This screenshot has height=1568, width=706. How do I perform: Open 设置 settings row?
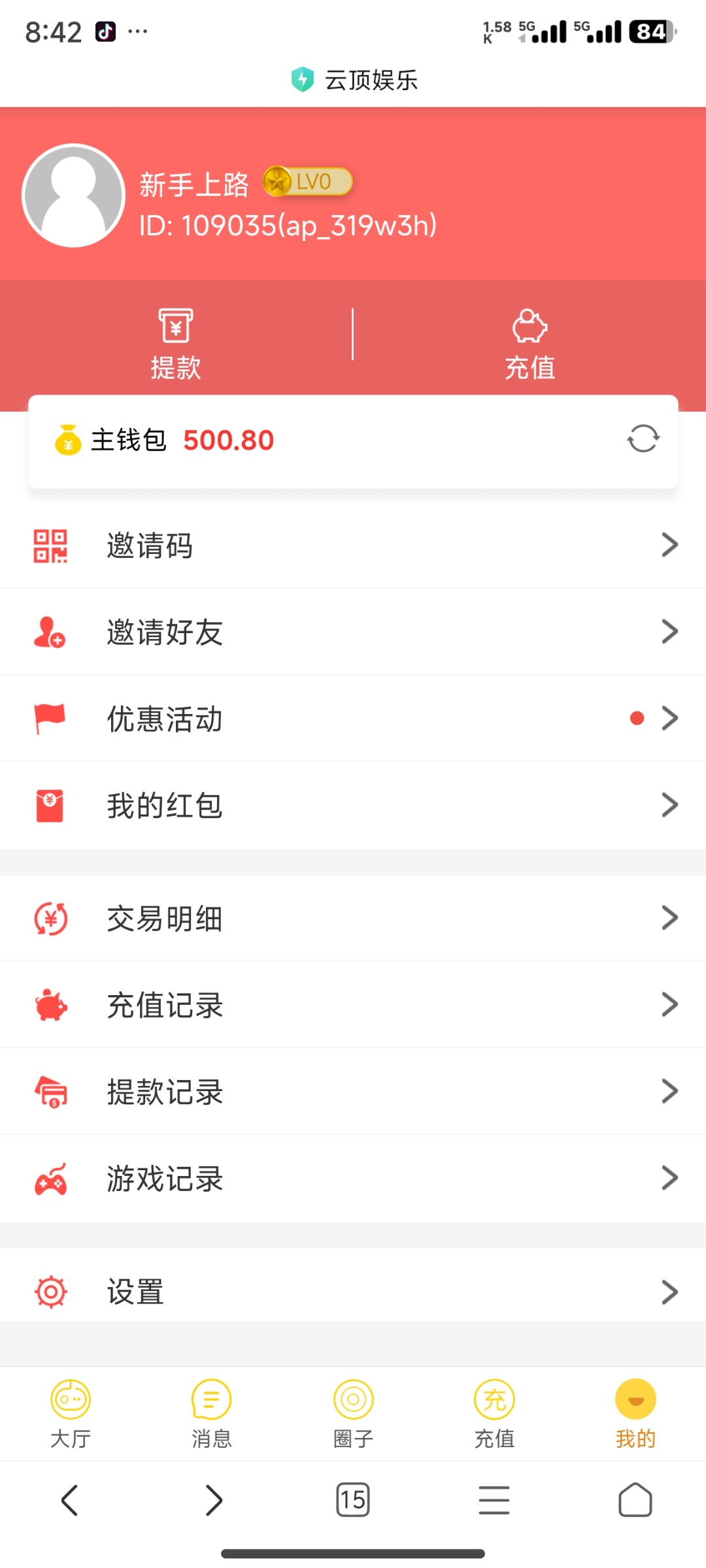click(x=353, y=1292)
